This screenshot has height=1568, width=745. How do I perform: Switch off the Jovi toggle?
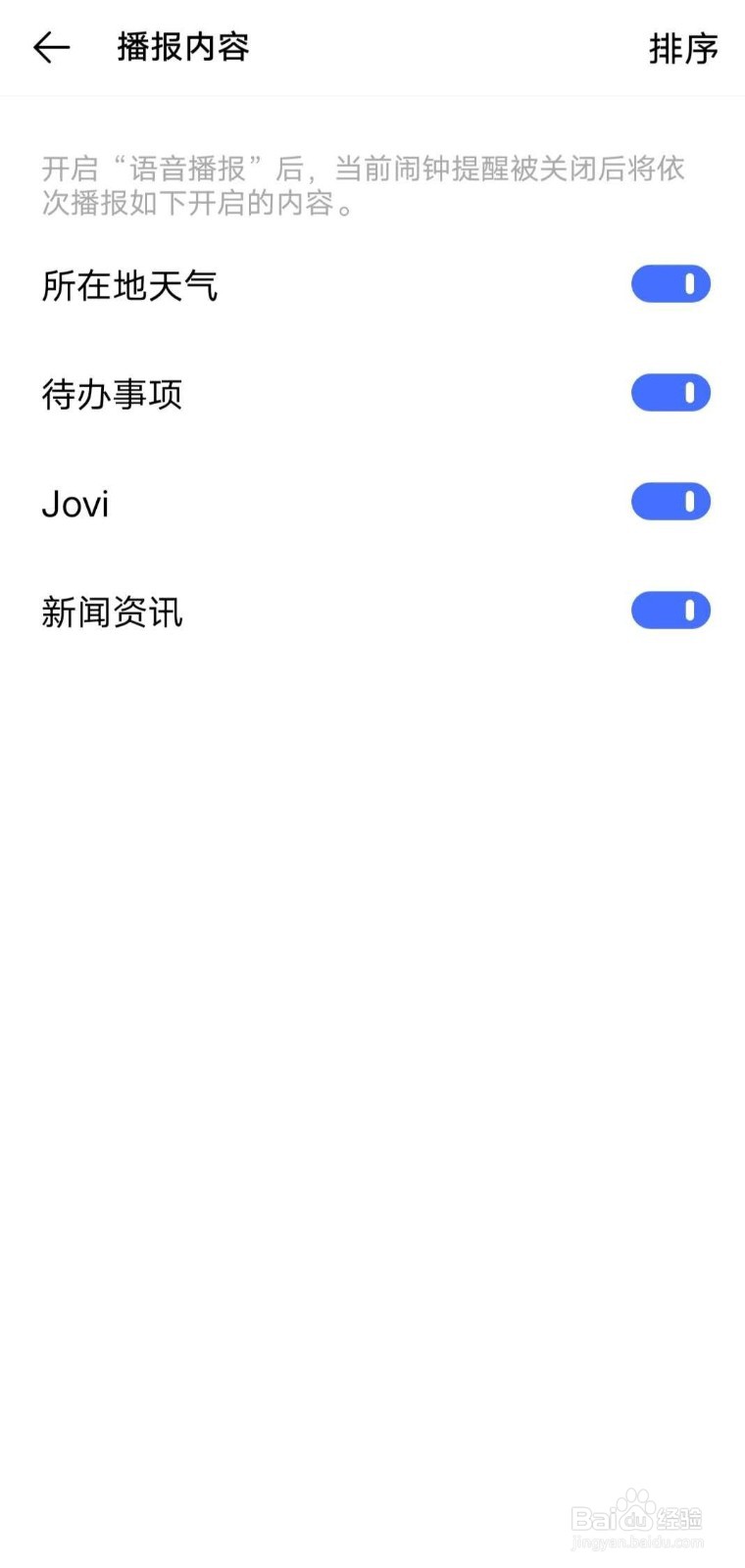pyautogui.click(x=670, y=502)
